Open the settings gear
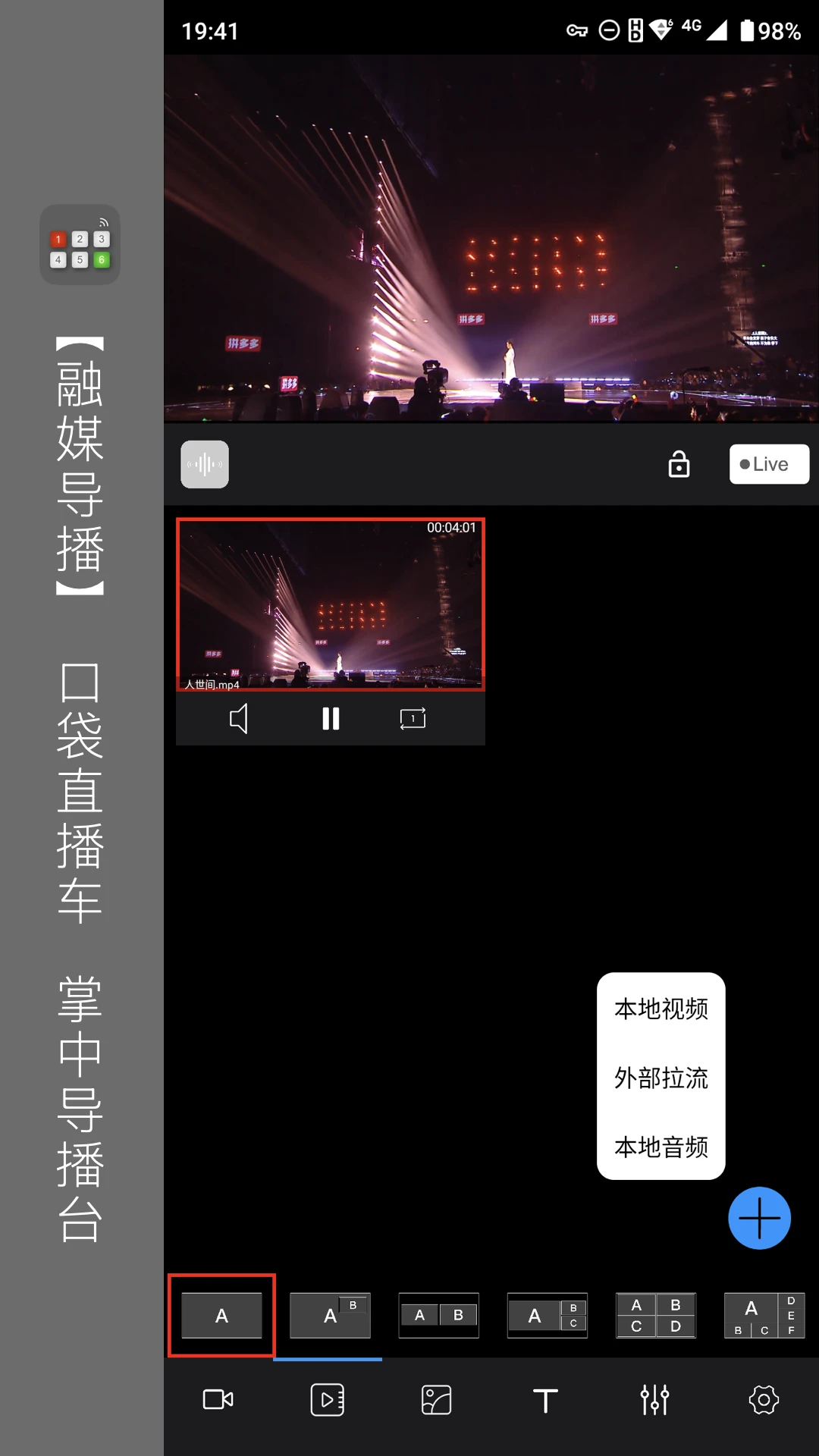The width and height of the screenshot is (819, 1456). point(764,1399)
